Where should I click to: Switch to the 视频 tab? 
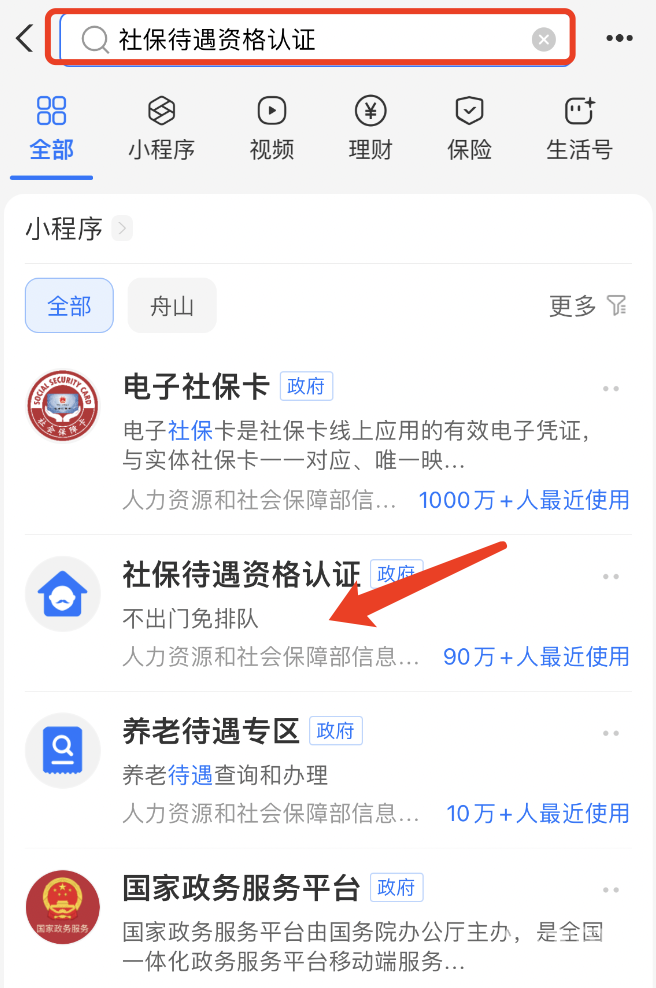pyautogui.click(x=272, y=129)
